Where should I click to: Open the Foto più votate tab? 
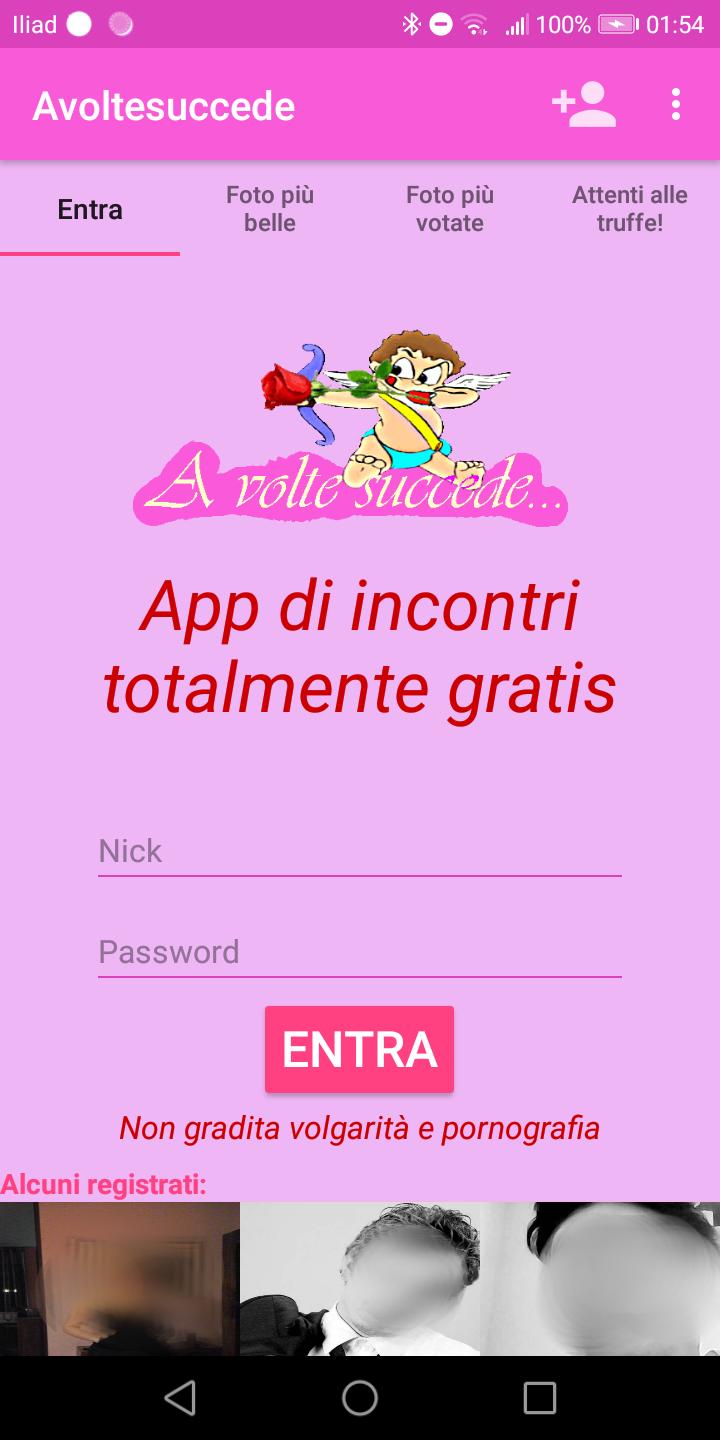(x=450, y=209)
